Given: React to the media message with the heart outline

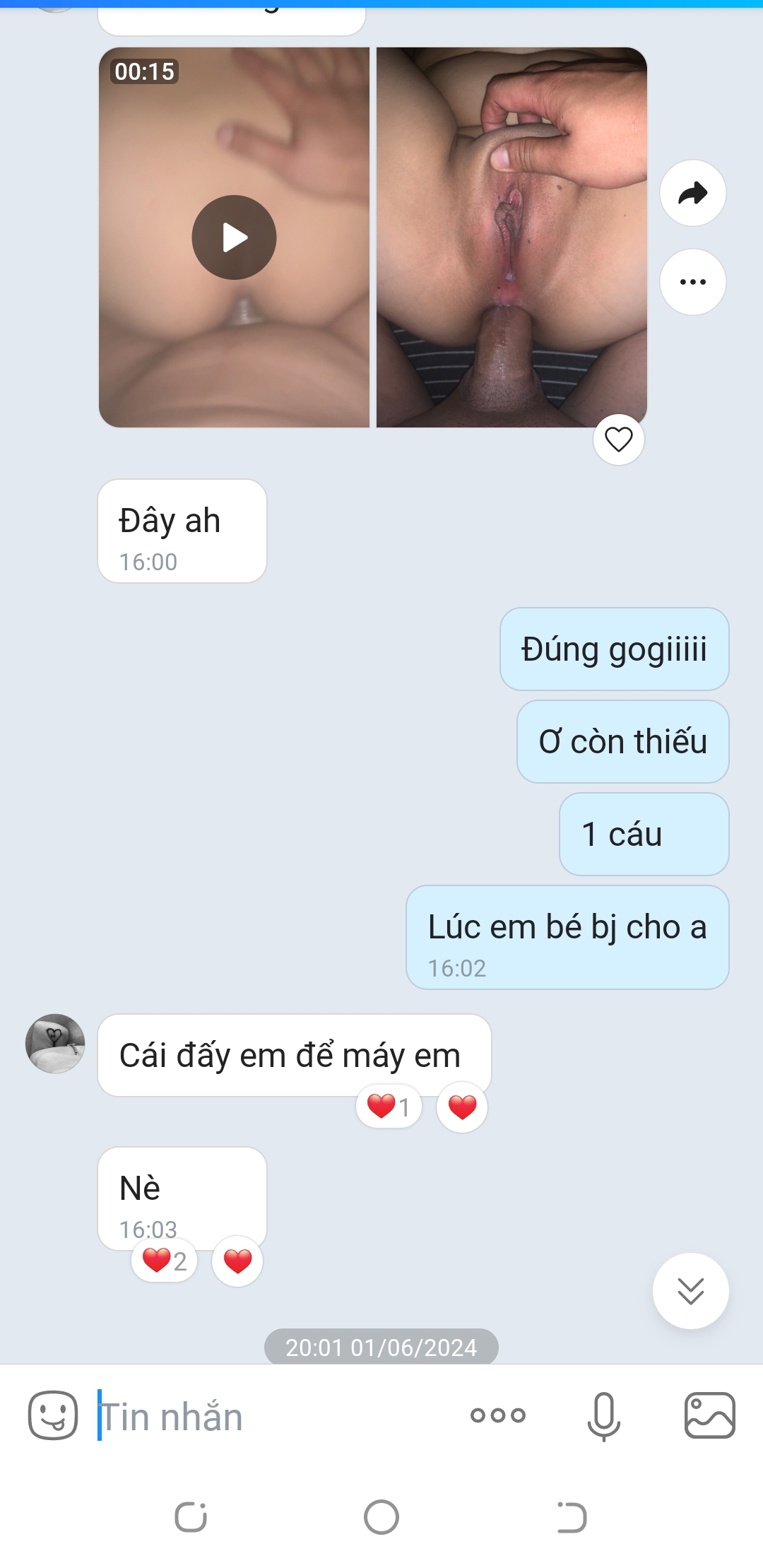Looking at the screenshot, I should click(618, 440).
